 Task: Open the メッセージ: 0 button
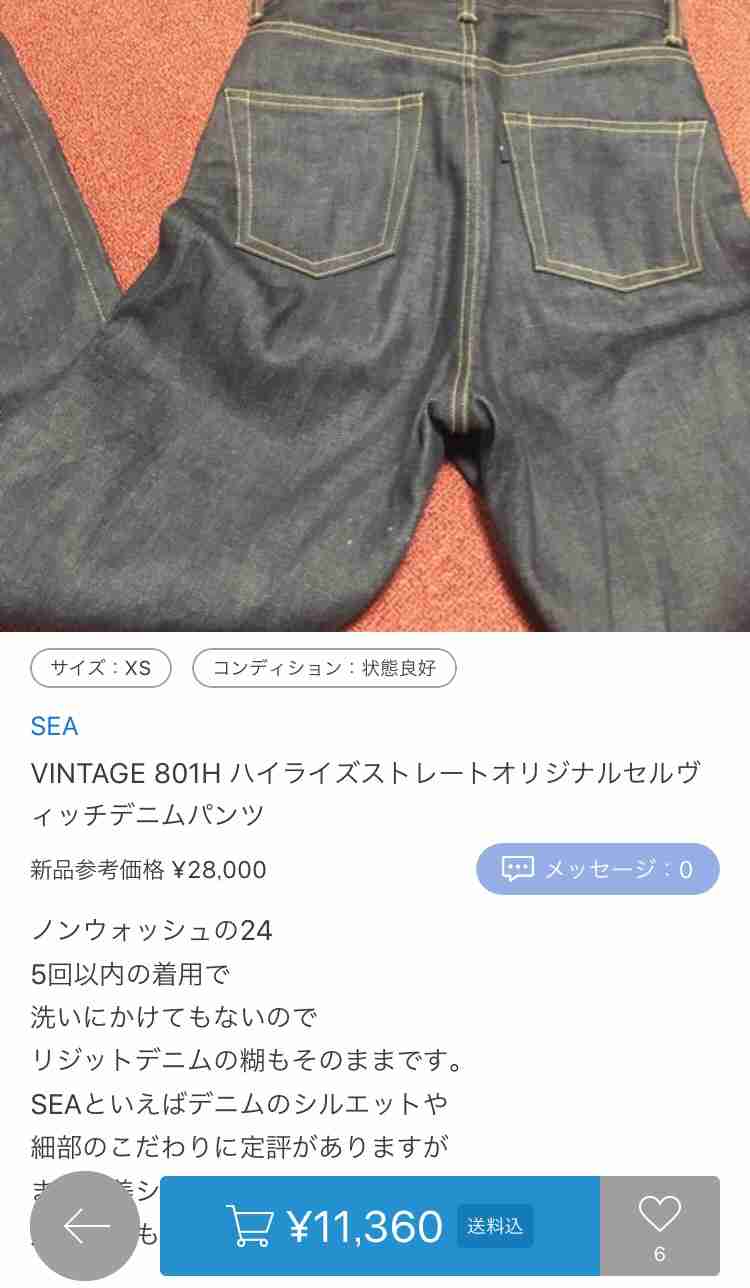[598, 869]
